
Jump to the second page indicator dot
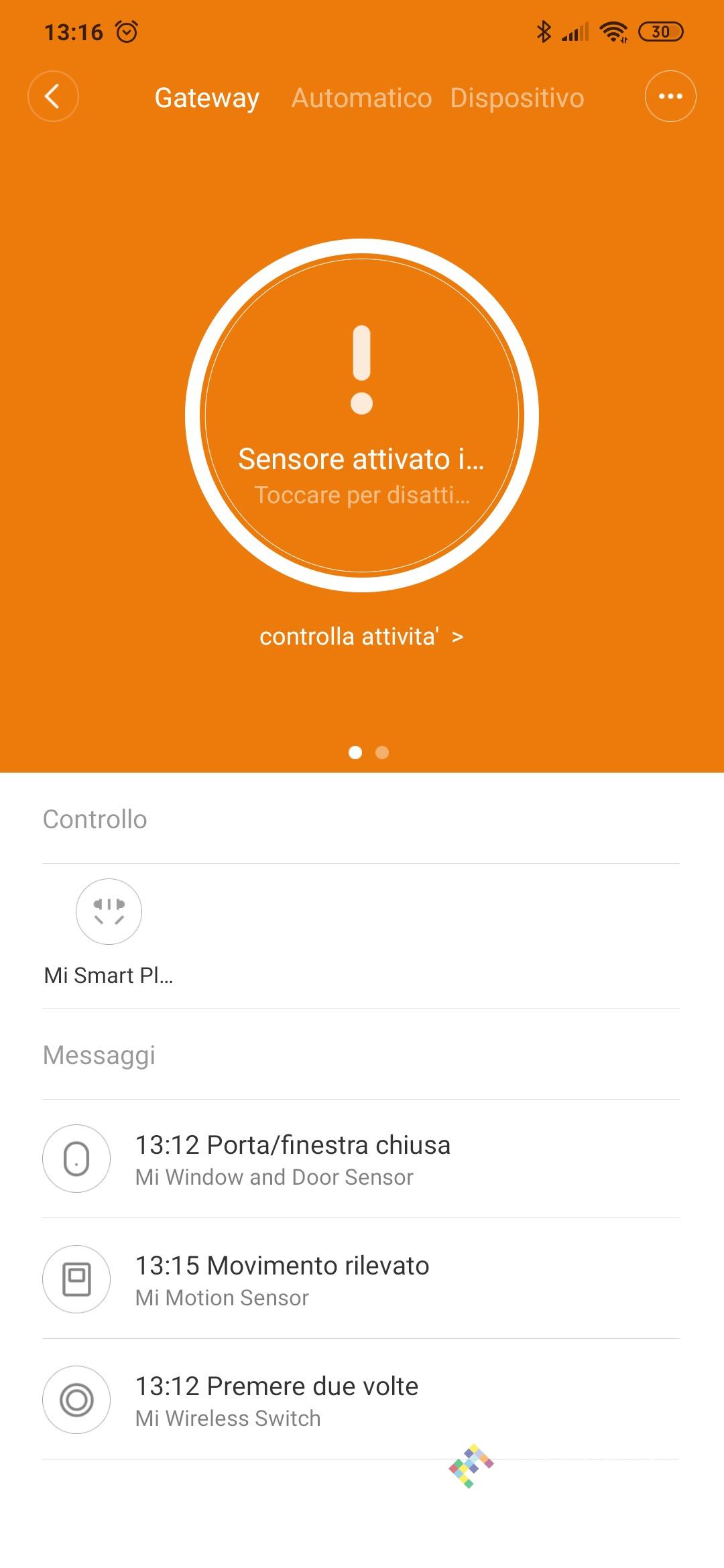[382, 753]
